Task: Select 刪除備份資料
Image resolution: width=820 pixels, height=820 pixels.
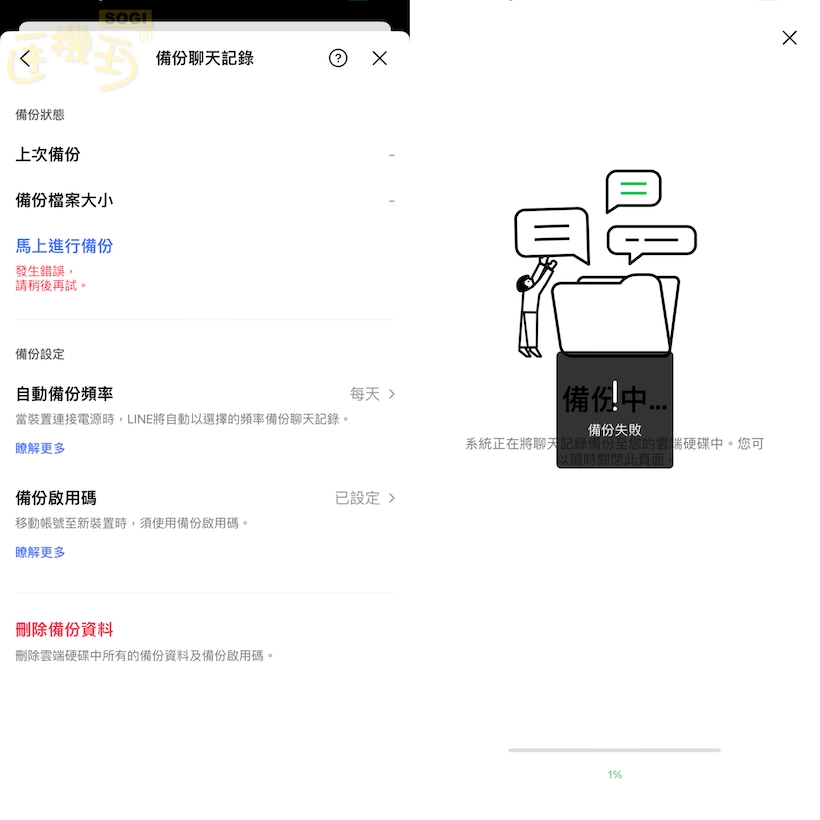Action: (x=64, y=630)
